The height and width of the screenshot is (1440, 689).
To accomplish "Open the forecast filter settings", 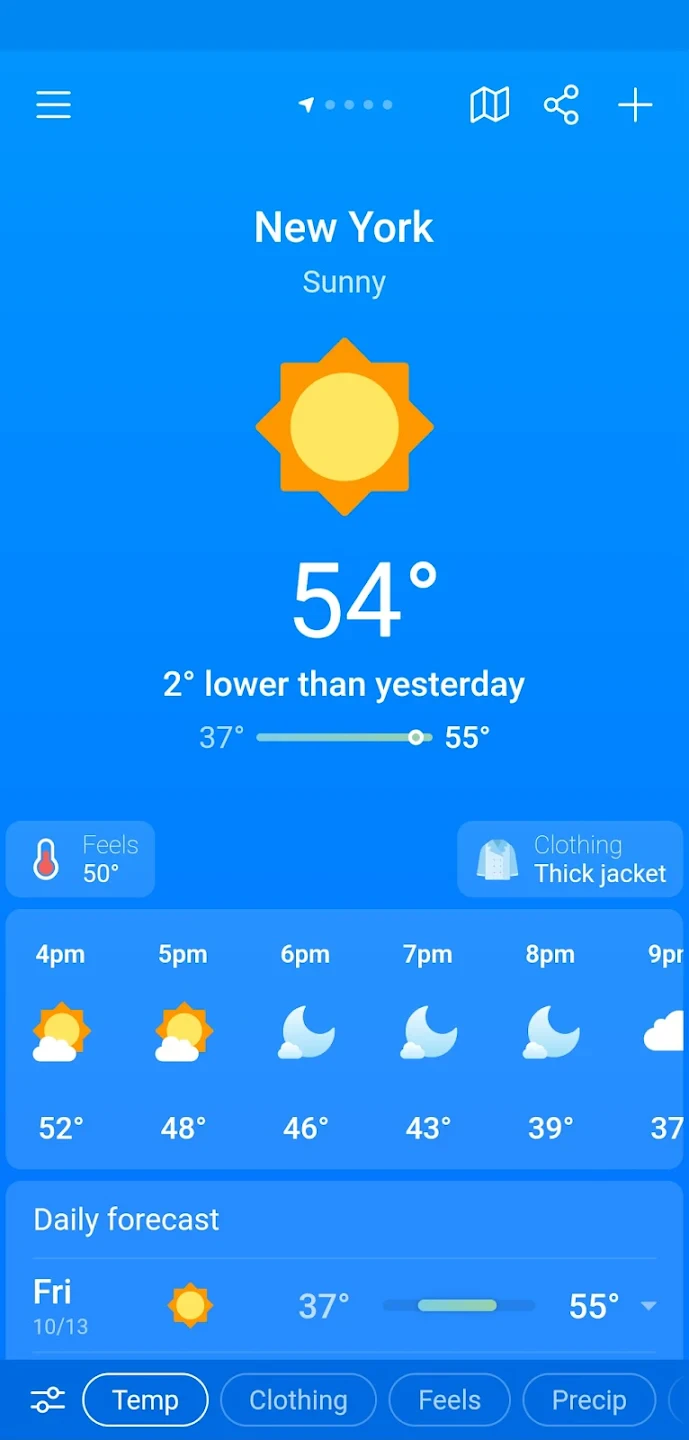I will point(47,1400).
